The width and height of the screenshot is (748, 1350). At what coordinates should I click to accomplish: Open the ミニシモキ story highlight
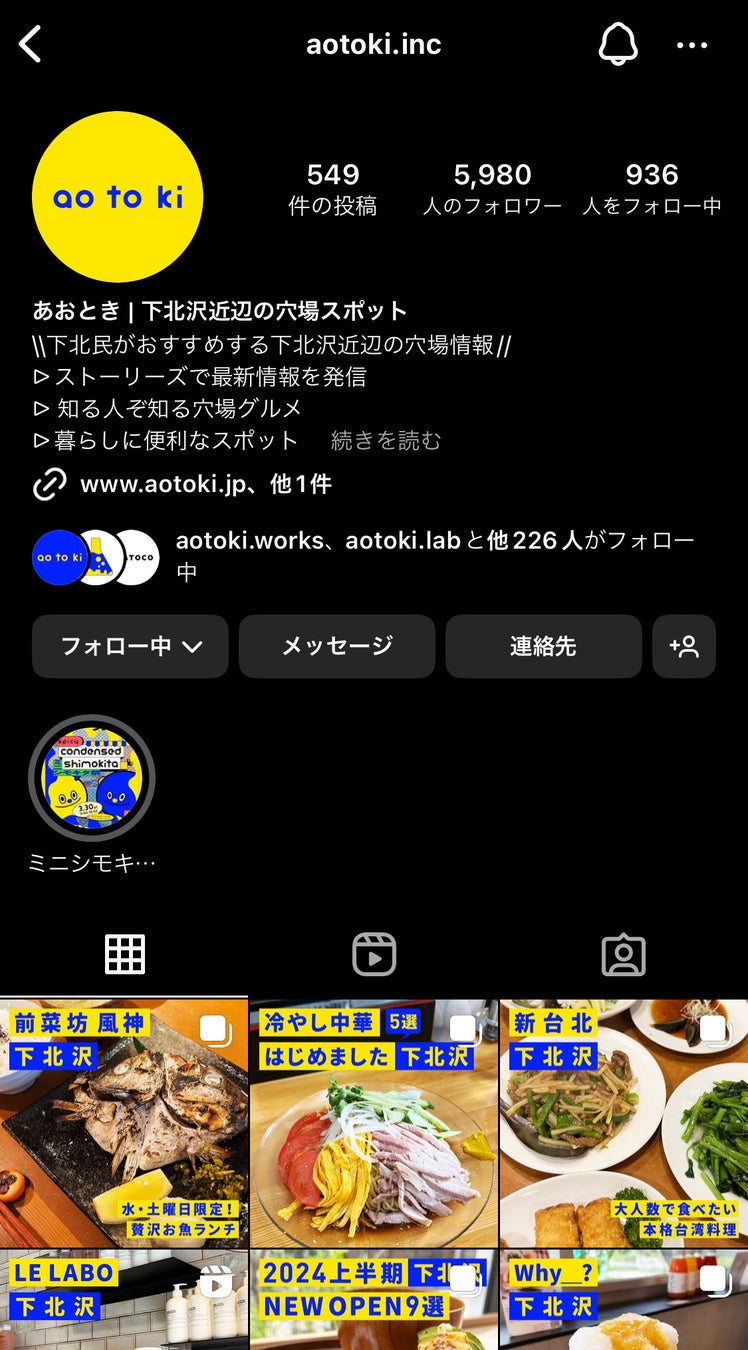[92, 778]
